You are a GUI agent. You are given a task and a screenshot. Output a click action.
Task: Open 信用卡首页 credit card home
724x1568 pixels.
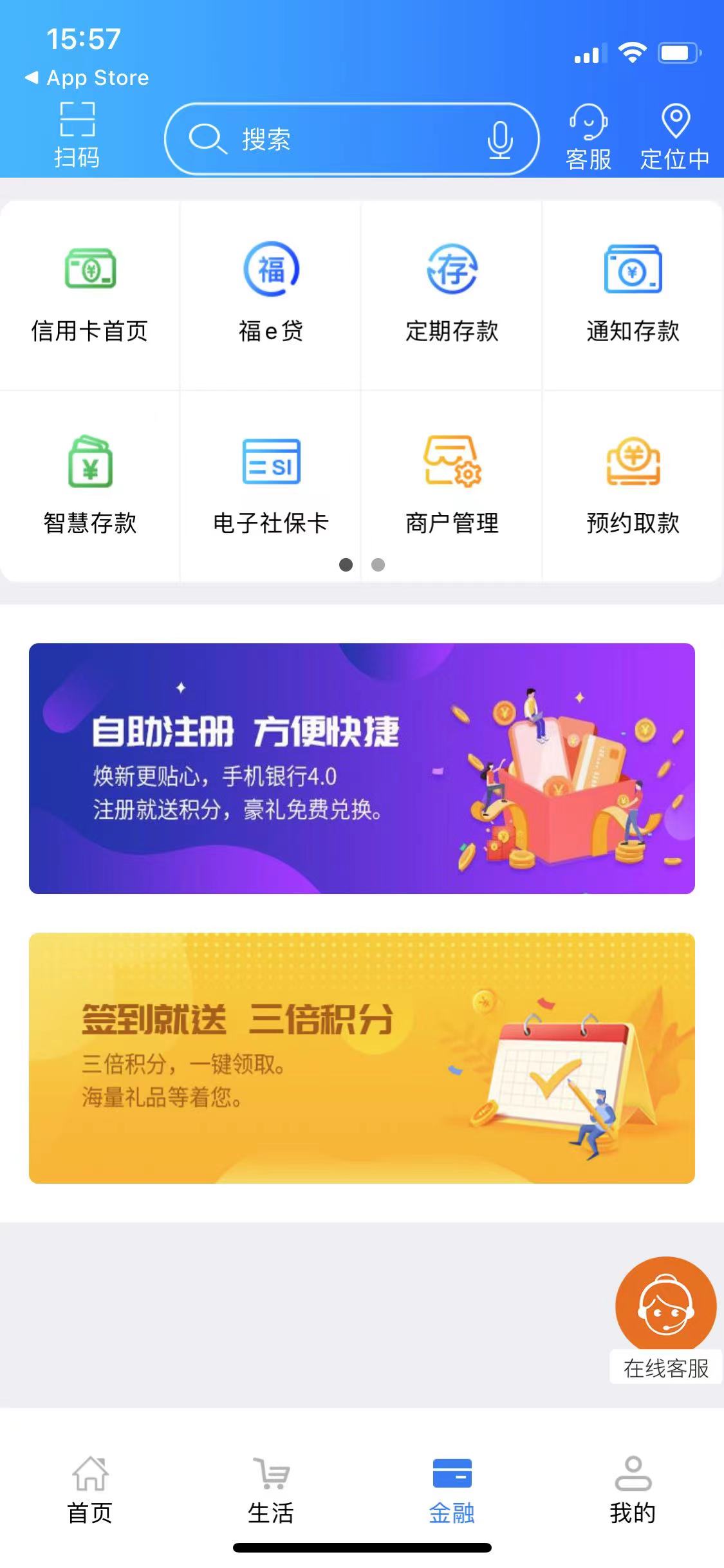90,293
